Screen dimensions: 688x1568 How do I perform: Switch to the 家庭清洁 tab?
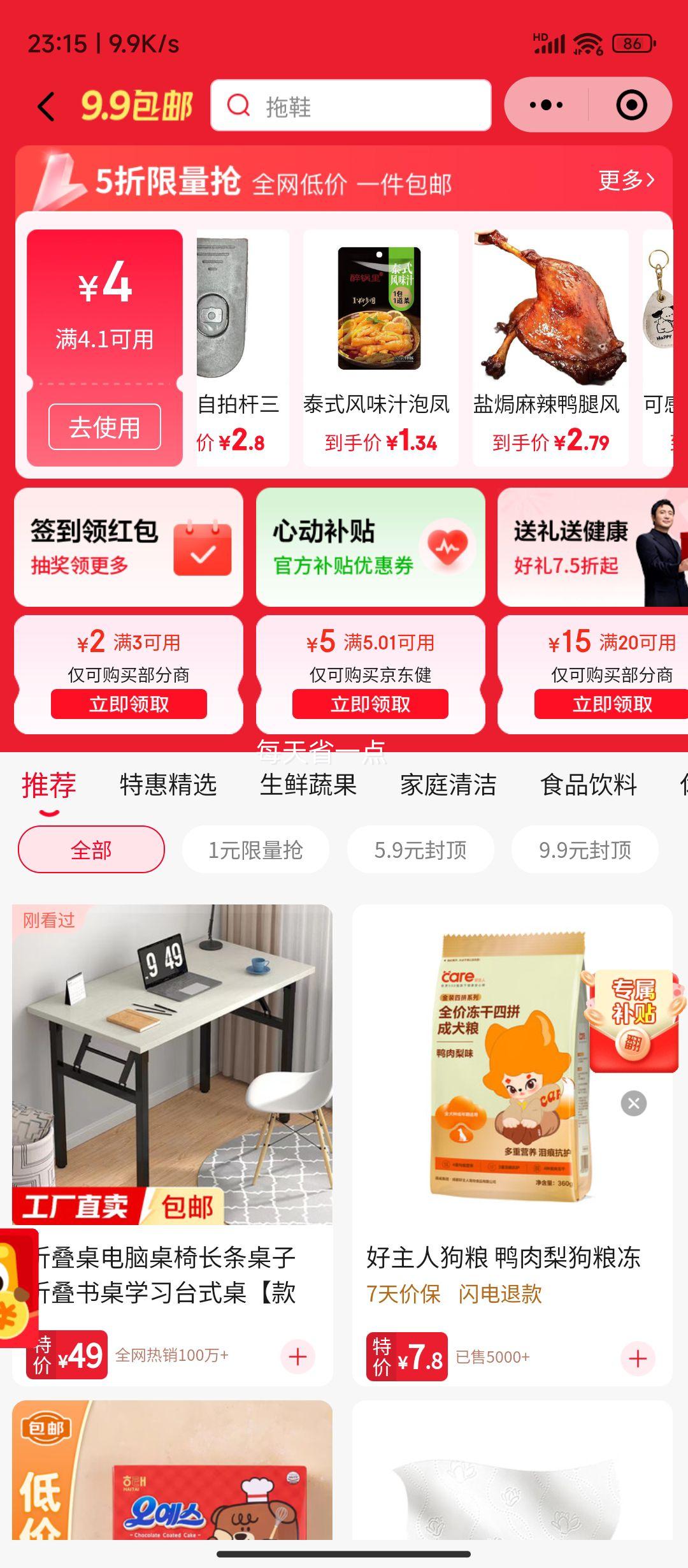click(448, 786)
